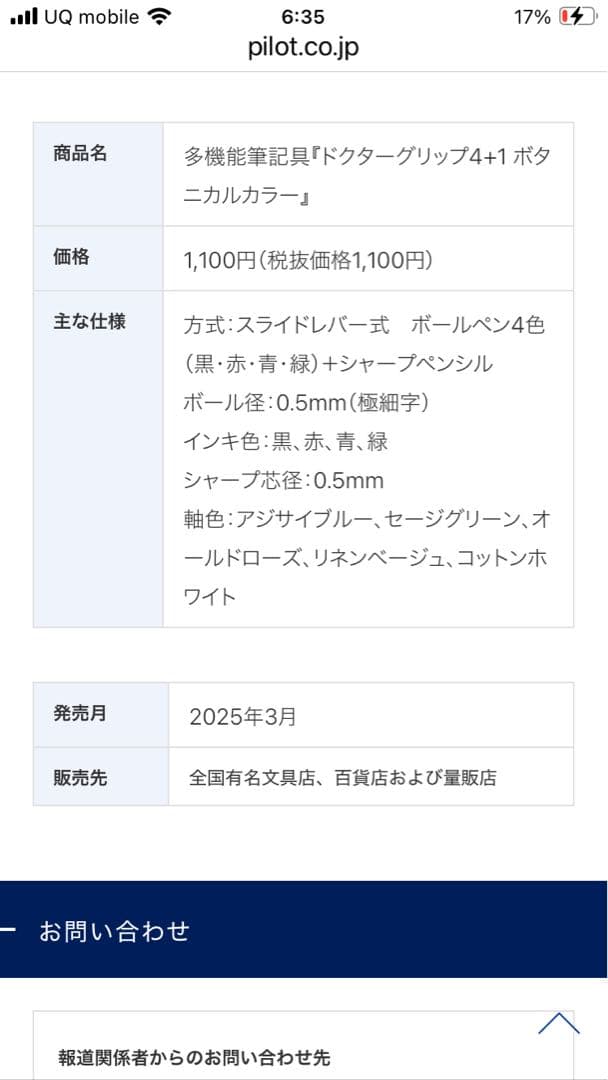This screenshot has width=608, height=1080.
Task: Tap the scroll-to-top arrow button
Action: tap(558, 1024)
